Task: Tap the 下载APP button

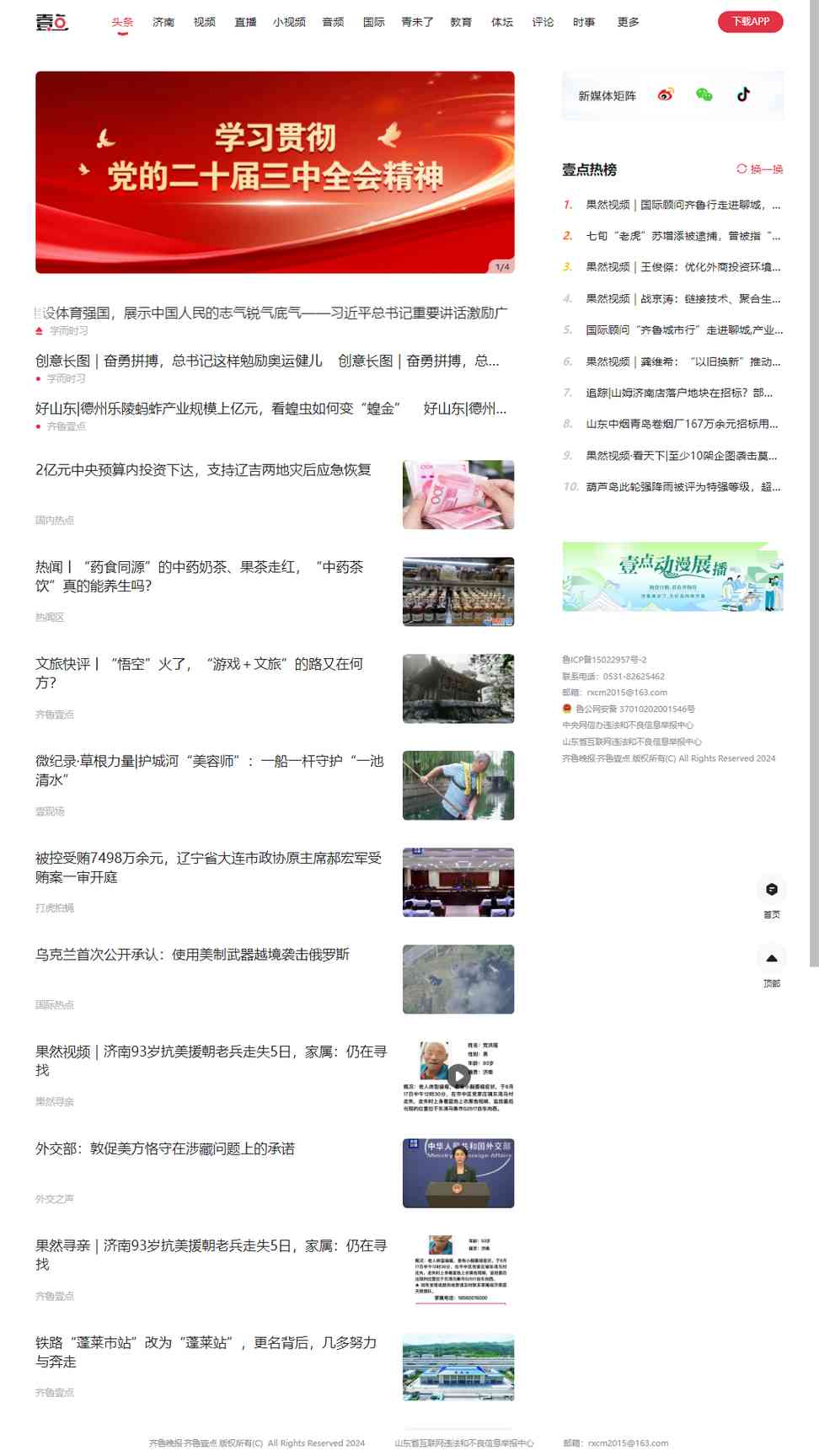Action: (x=750, y=22)
